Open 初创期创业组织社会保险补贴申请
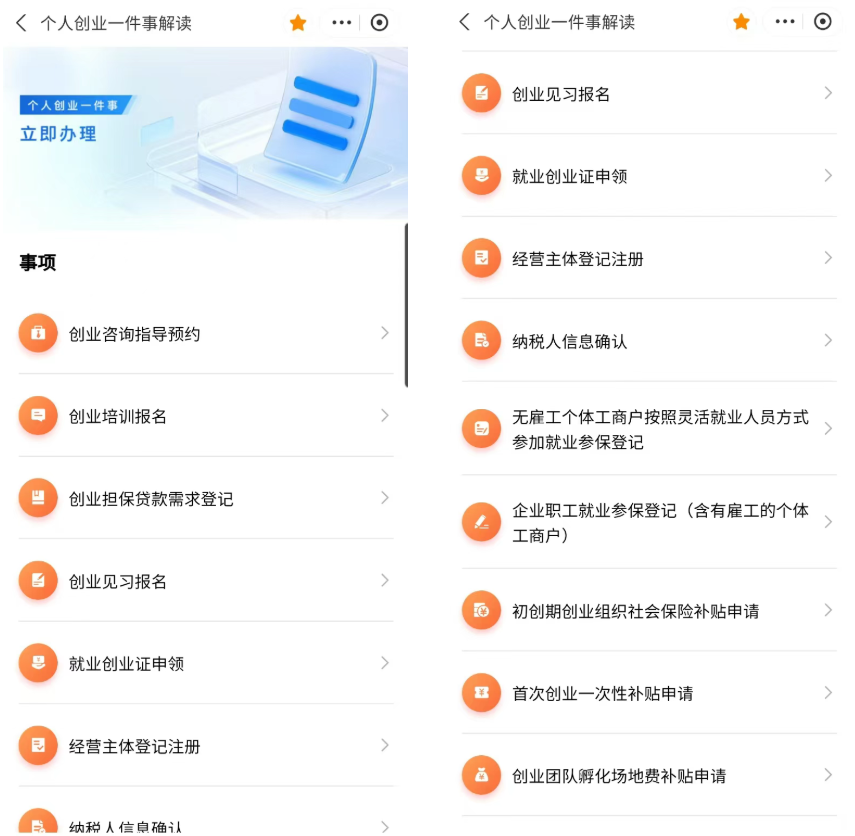This screenshot has height=836, width=855. [x=648, y=611]
